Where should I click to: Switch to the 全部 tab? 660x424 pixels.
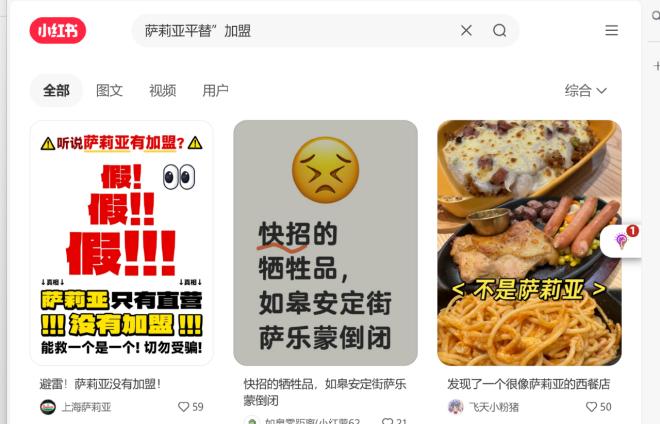(56, 90)
